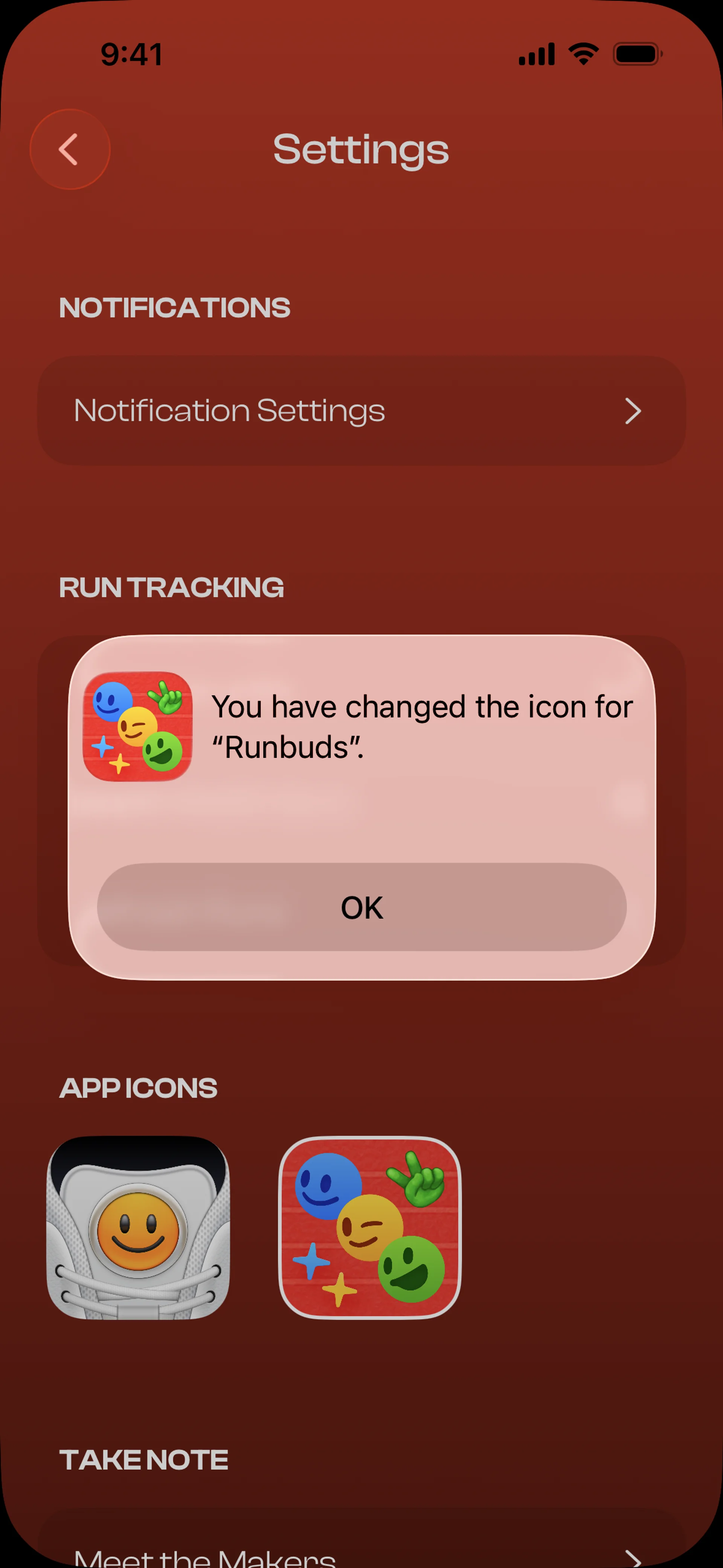Select the sneaker smiley app icon
Image resolution: width=723 pixels, height=1568 pixels.
click(138, 1227)
